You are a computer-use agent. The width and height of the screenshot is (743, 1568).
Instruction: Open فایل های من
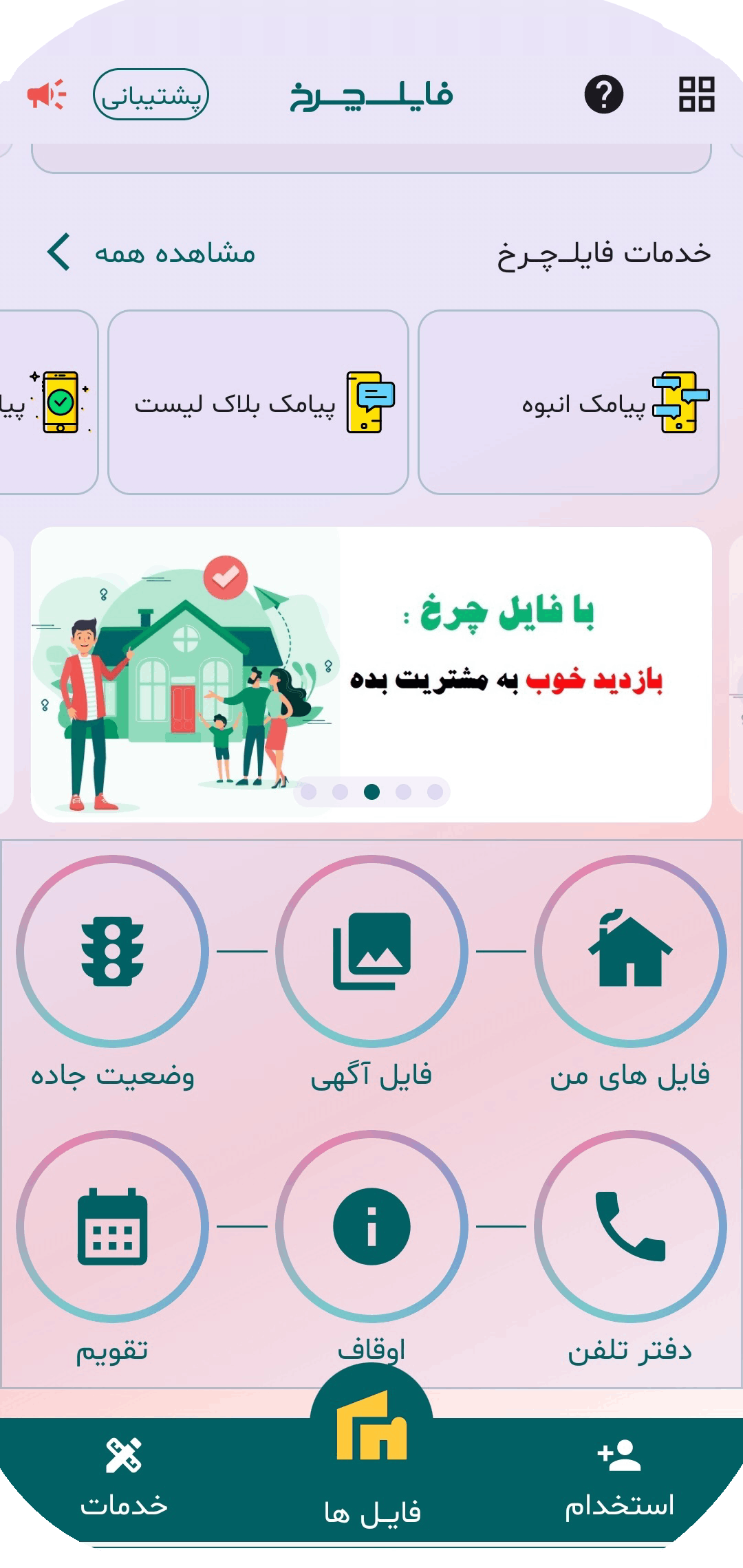630,951
